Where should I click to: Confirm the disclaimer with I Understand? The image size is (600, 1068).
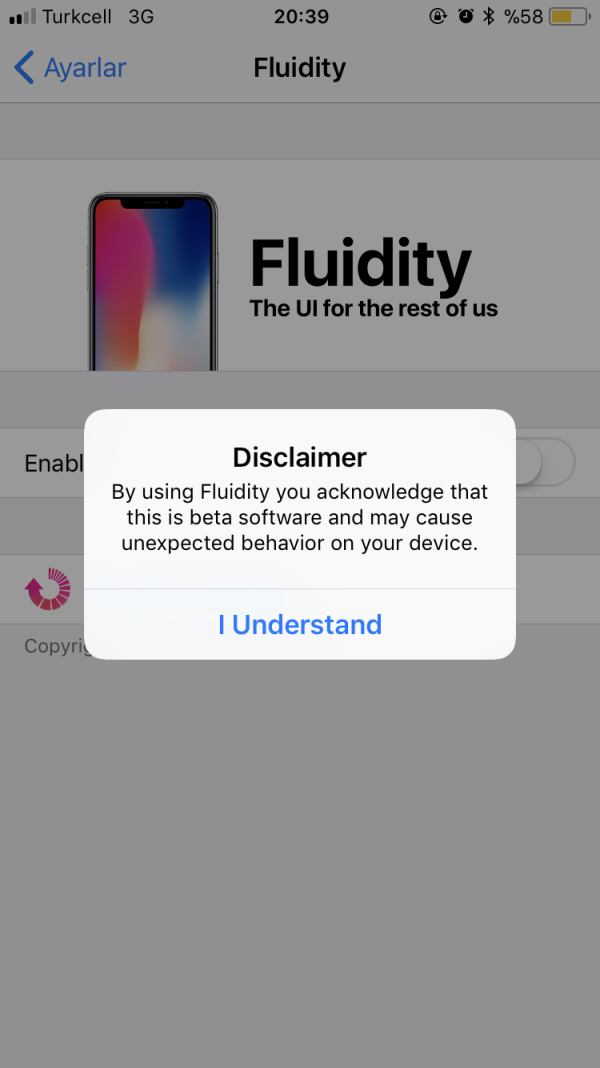point(300,625)
